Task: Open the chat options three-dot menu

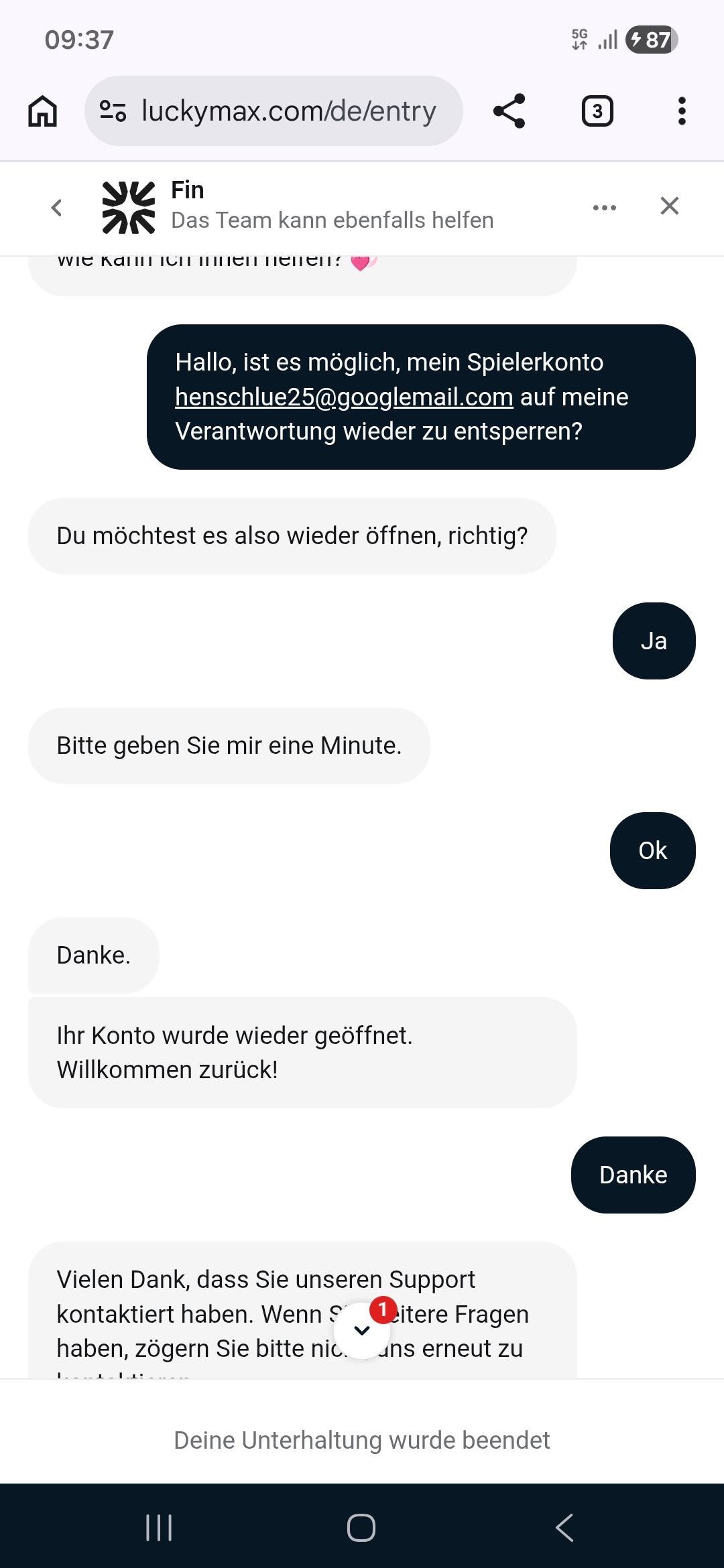Action: pos(604,207)
